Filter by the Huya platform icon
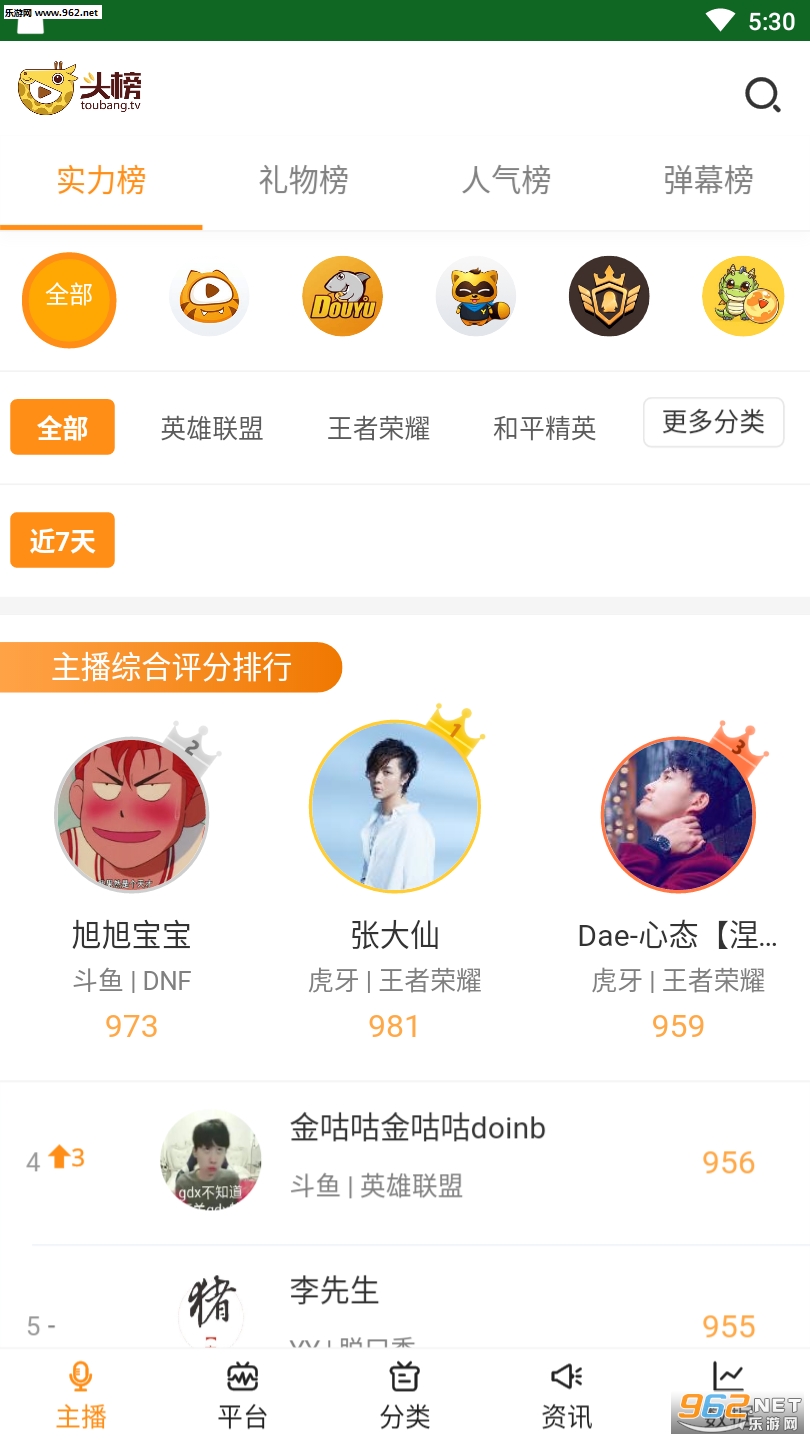Screen dimensions: 810x1440 coord(209,297)
